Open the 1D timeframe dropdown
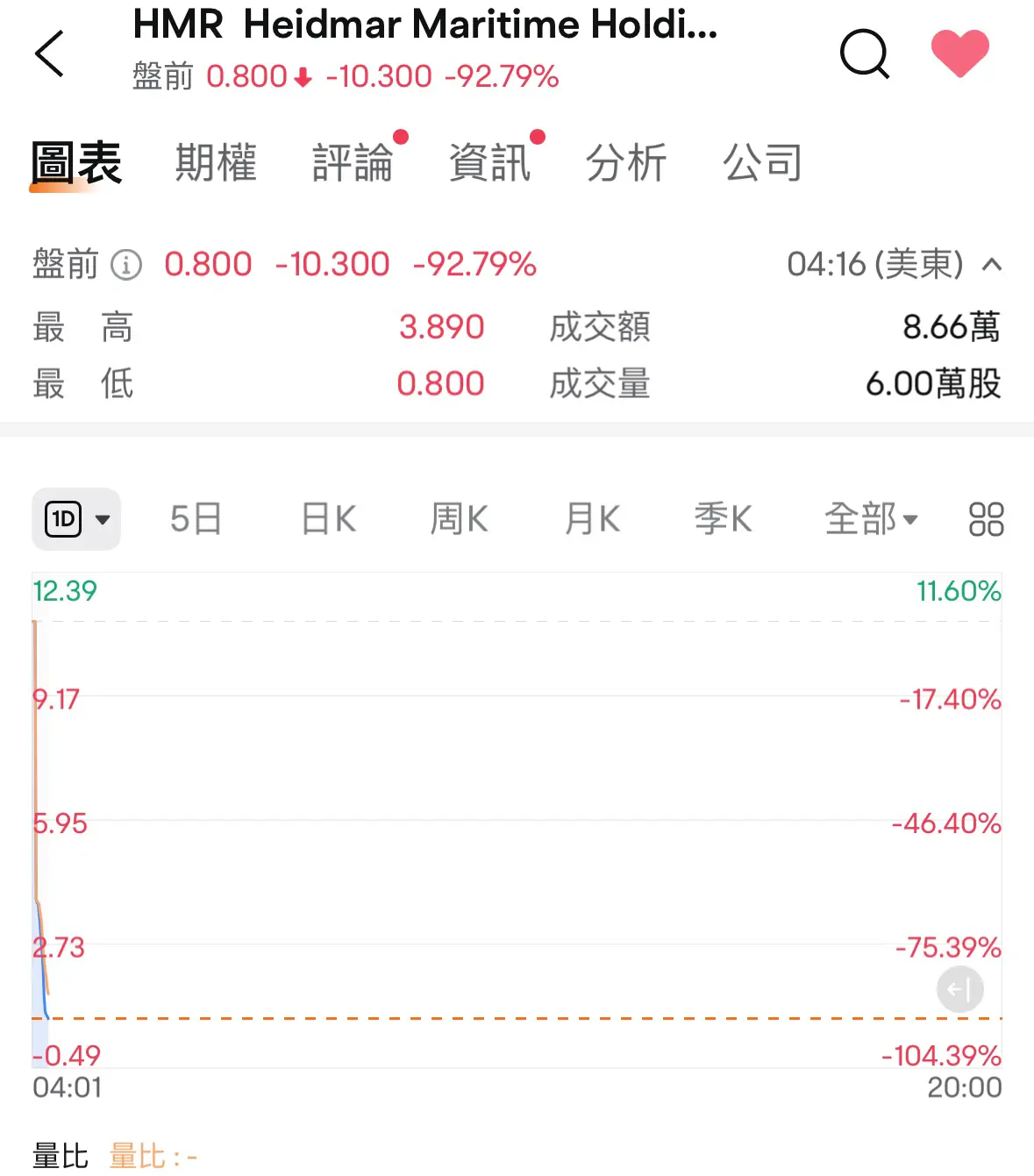Viewport: 1034px width, 1176px height. (76, 519)
